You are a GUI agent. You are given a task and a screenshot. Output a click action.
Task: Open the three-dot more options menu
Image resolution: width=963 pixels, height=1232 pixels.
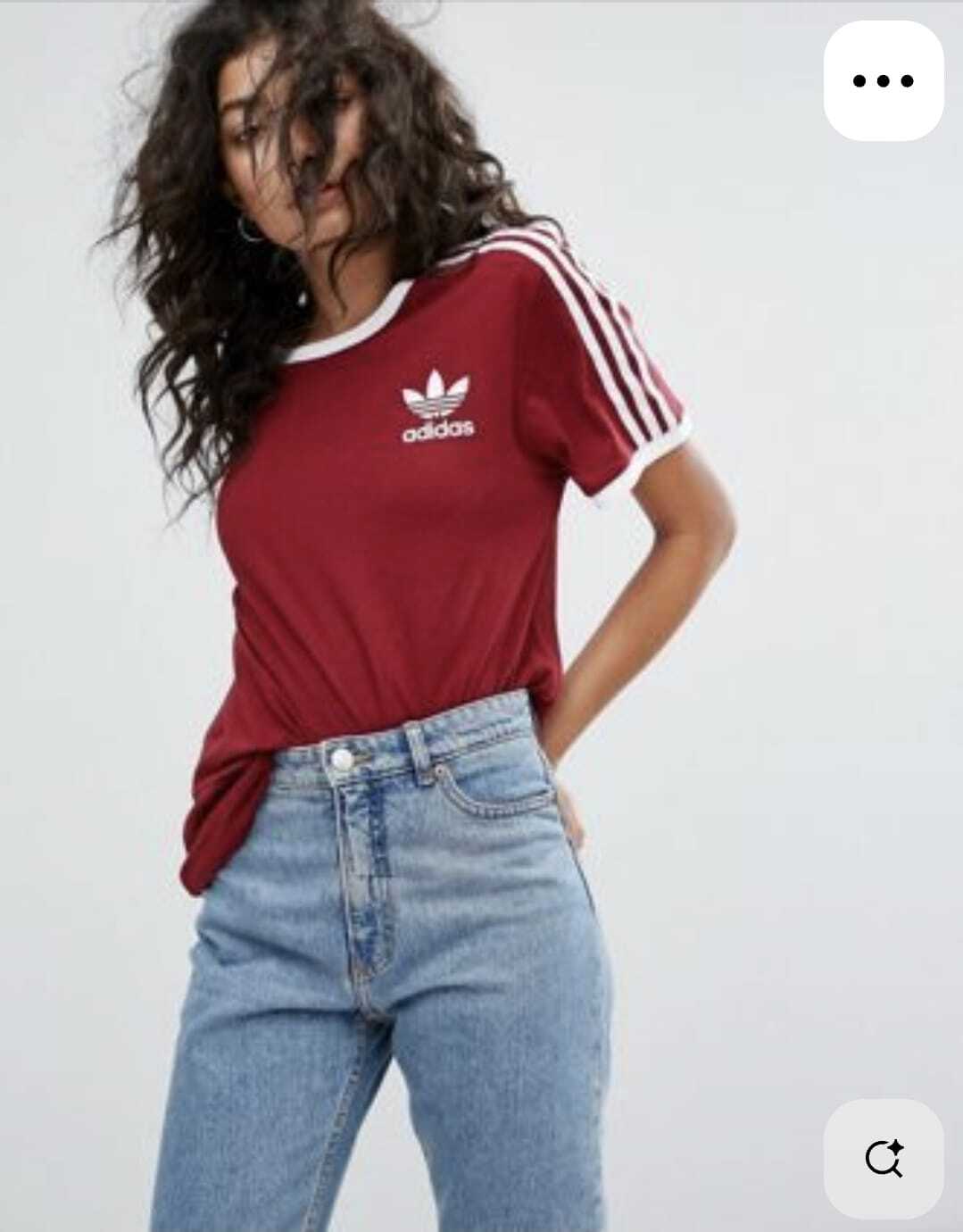point(884,80)
